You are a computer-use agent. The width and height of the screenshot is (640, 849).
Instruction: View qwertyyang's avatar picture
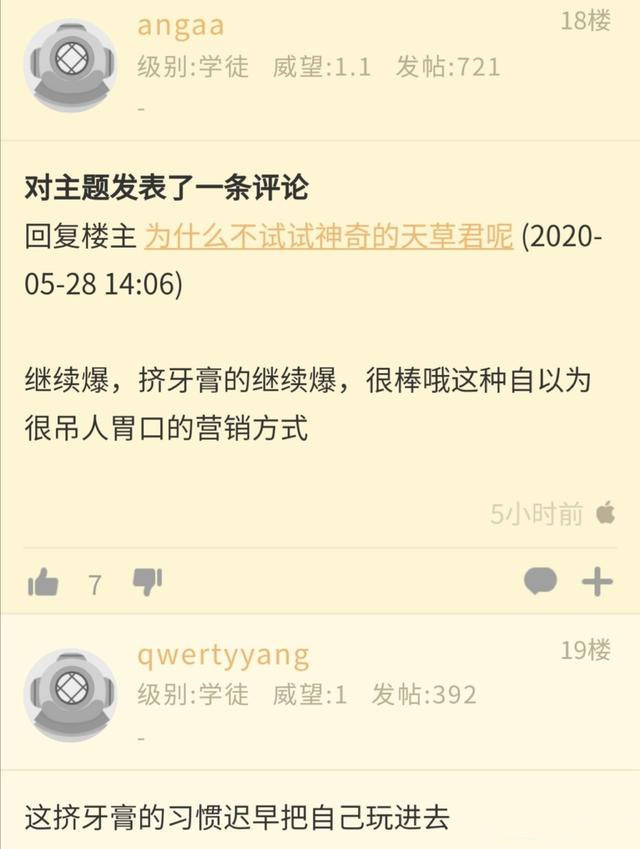[x=70, y=694]
